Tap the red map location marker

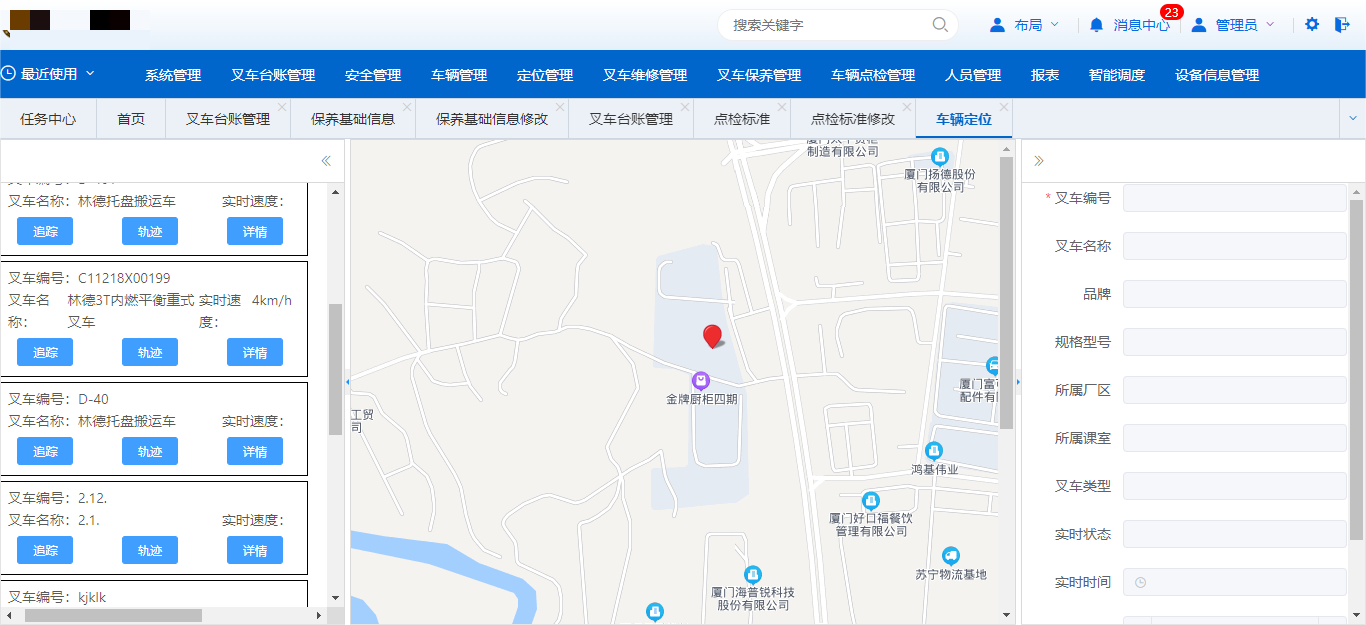point(712,336)
